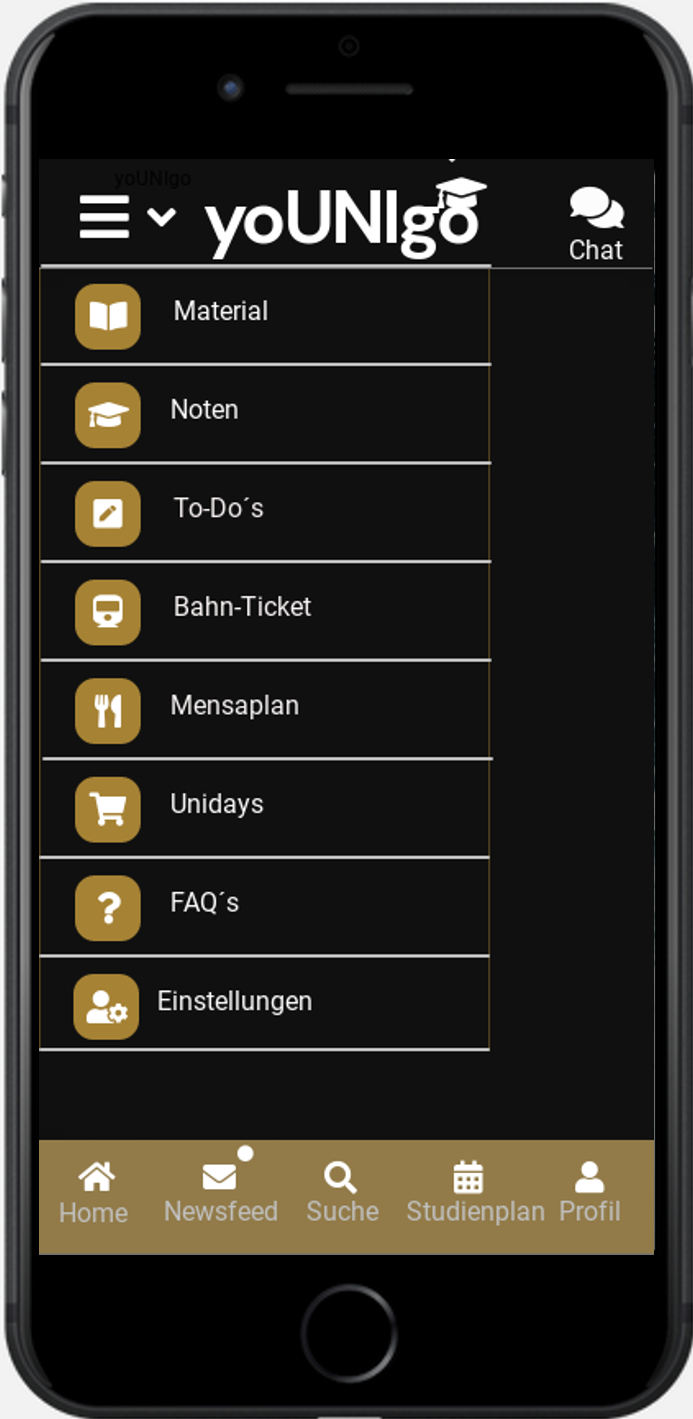View your Noten grades
693x1419 pixels.
[x=204, y=410]
